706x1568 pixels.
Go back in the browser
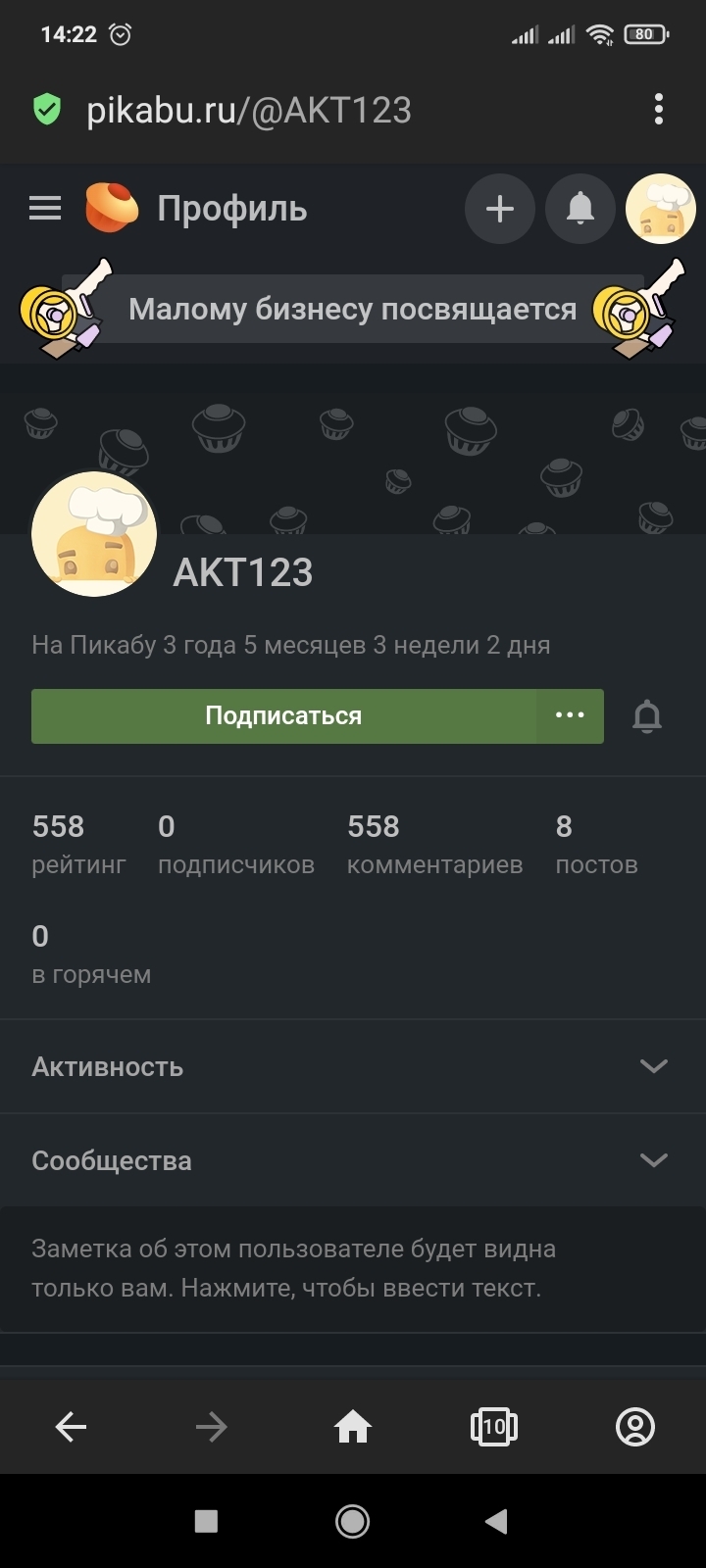71,1427
